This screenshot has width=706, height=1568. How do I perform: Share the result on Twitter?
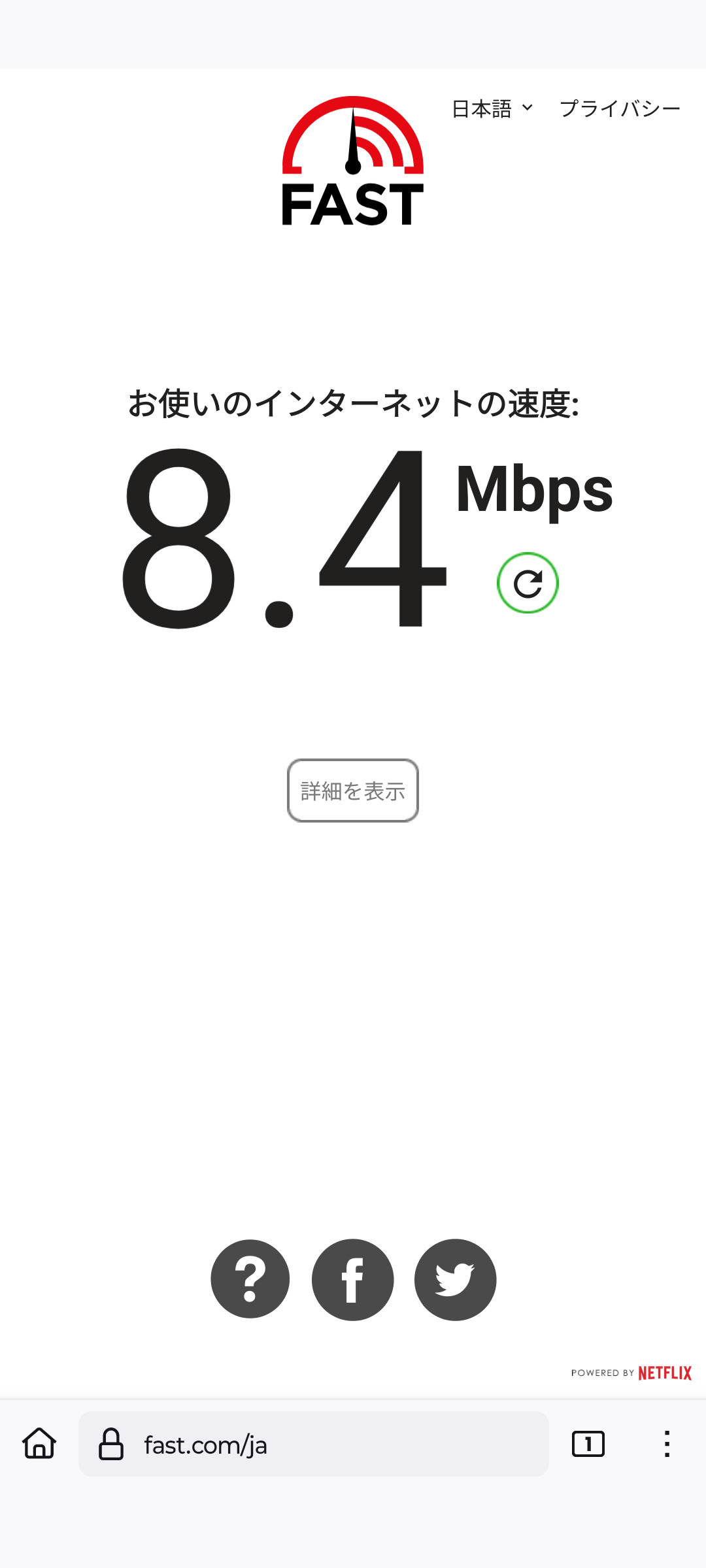[x=455, y=1279]
